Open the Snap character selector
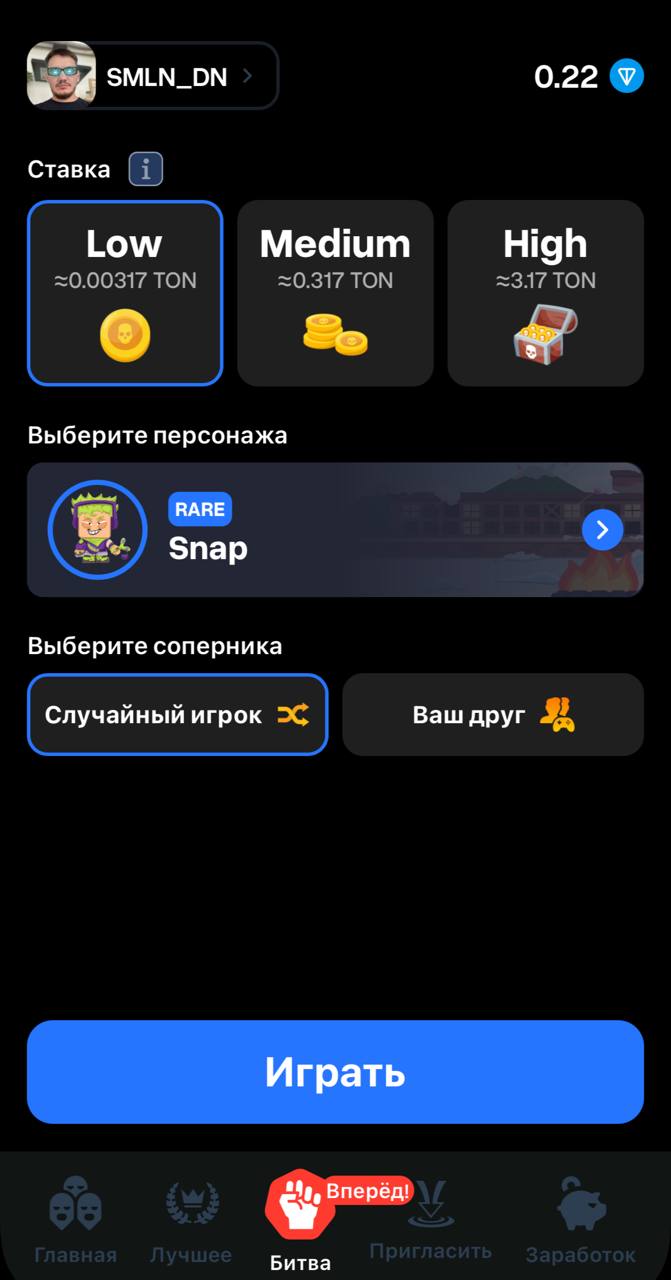 (x=335, y=530)
